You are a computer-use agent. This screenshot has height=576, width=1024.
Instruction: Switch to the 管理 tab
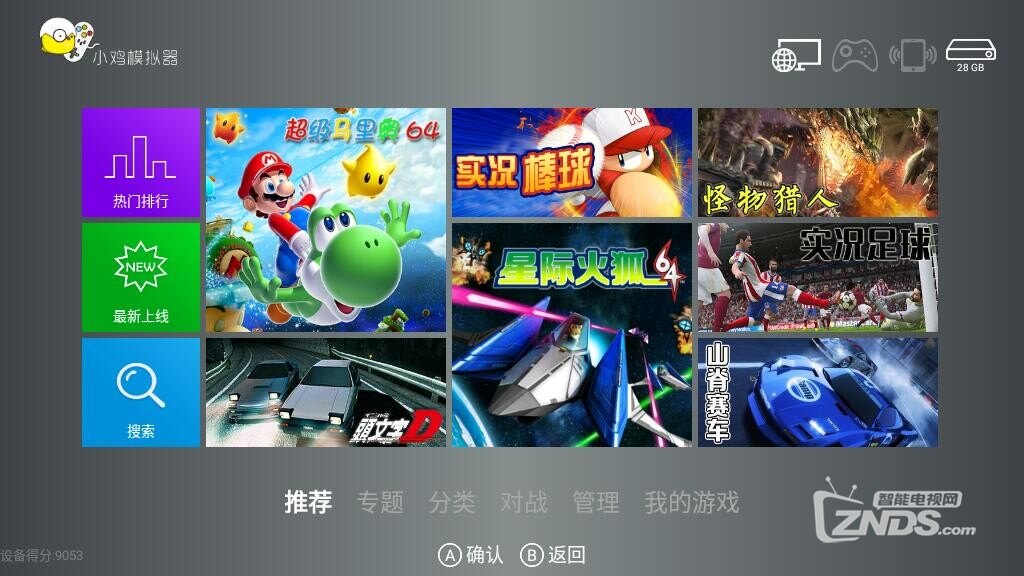point(596,502)
